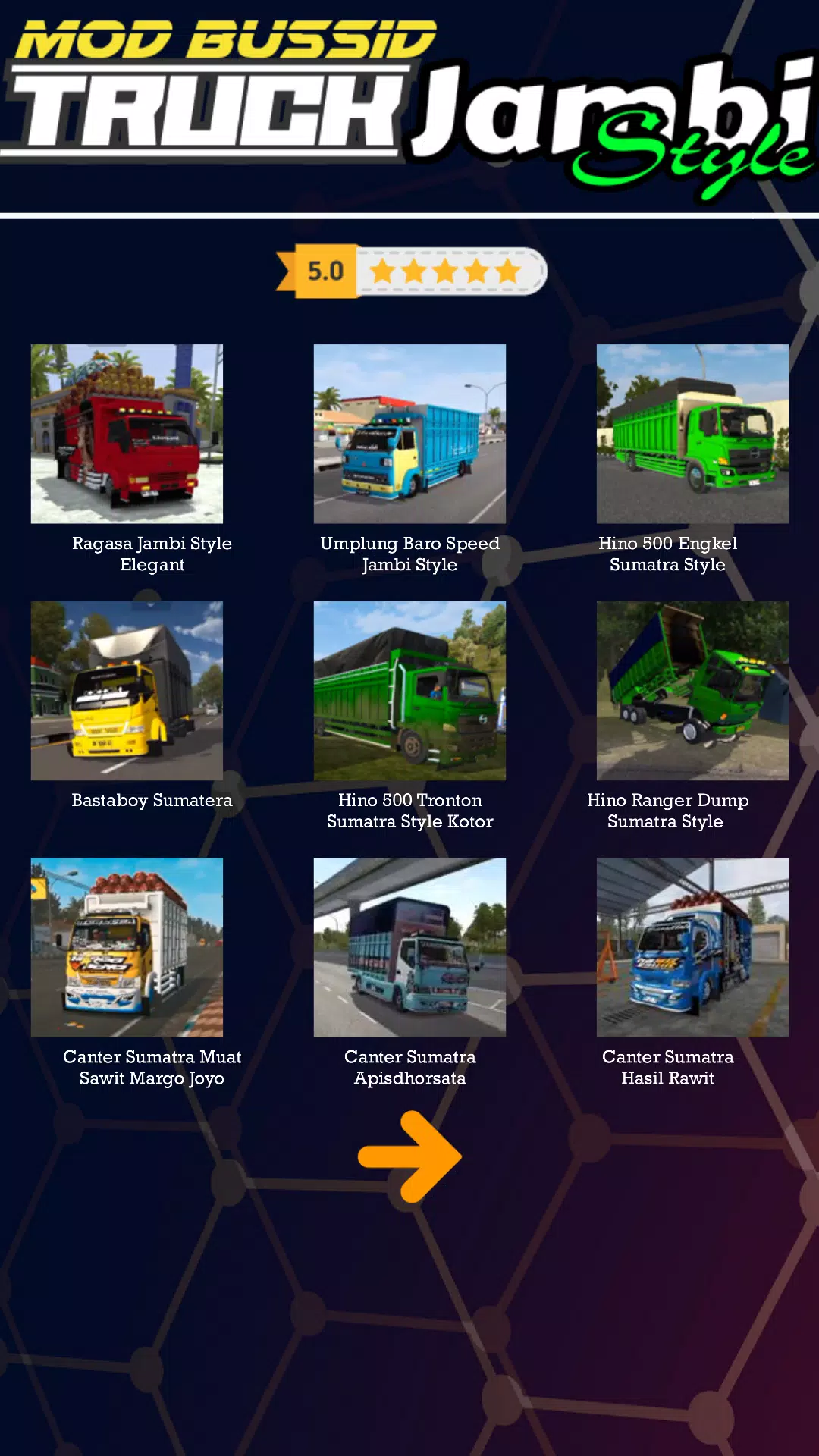Screen dimensions: 819x1456
Task: Open Canter Sumatra Hasil Rawit mod
Action: click(692, 947)
